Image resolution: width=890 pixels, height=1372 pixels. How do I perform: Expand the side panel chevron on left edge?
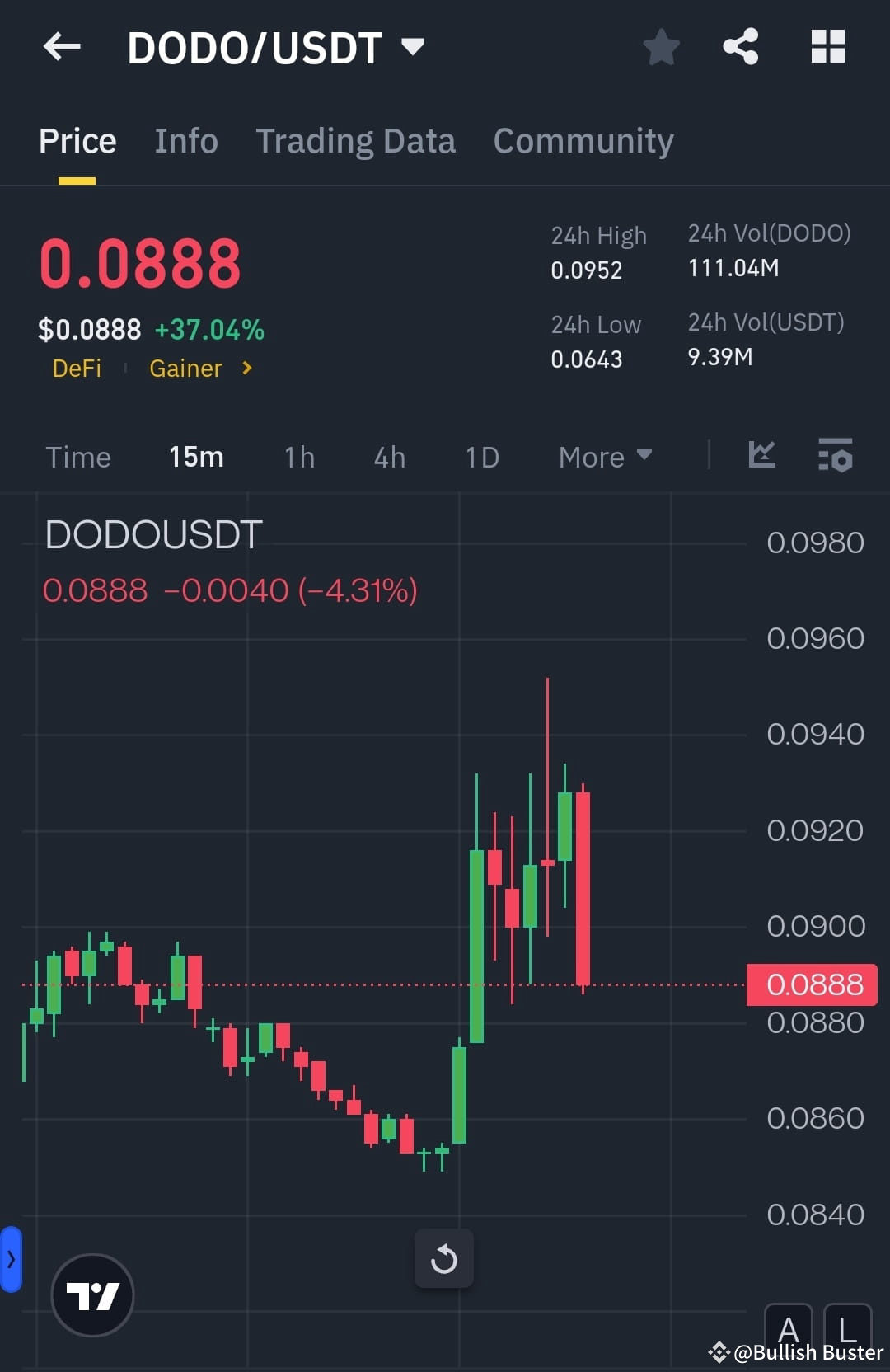11,1259
